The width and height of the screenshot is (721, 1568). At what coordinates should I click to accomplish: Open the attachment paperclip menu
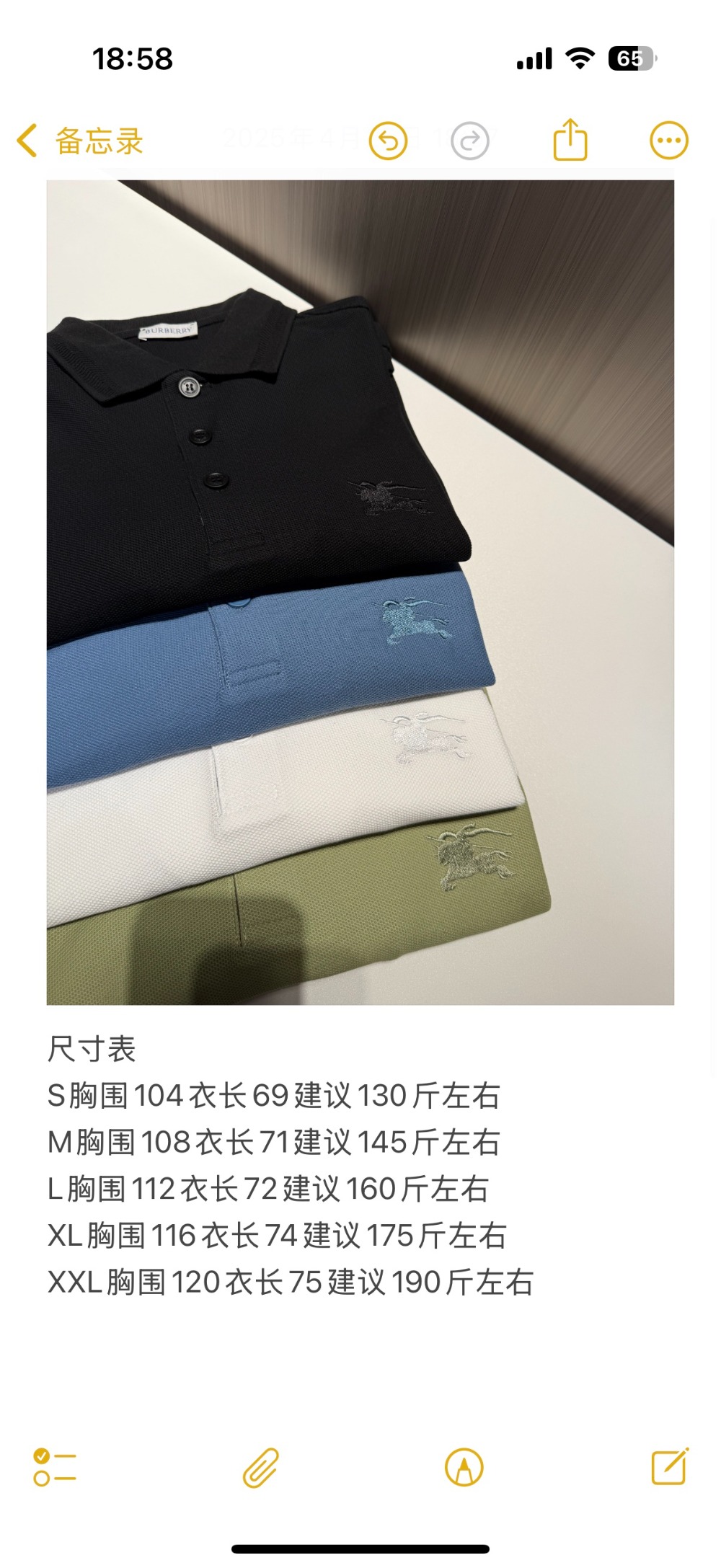pos(261,1468)
